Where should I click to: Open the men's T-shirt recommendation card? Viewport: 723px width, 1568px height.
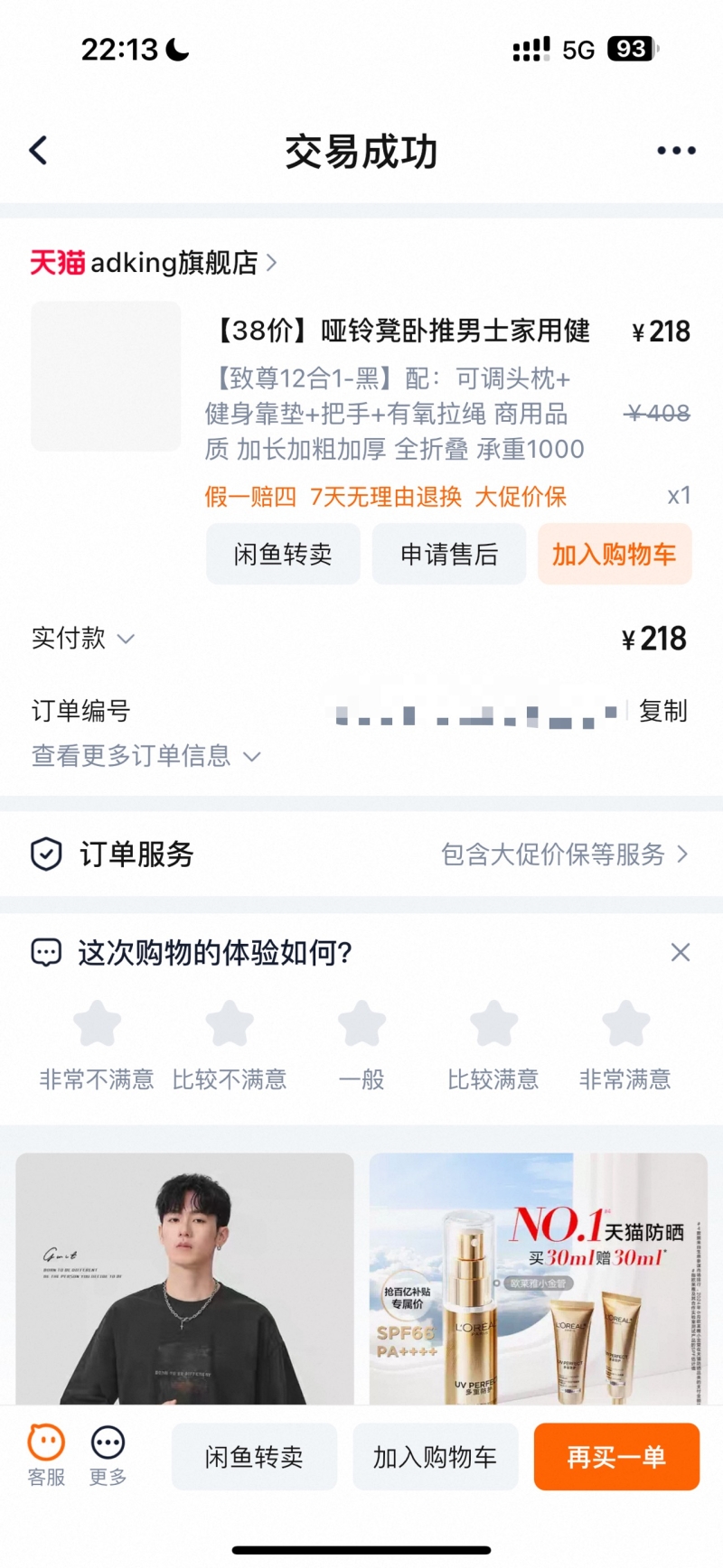tap(184, 1278)
